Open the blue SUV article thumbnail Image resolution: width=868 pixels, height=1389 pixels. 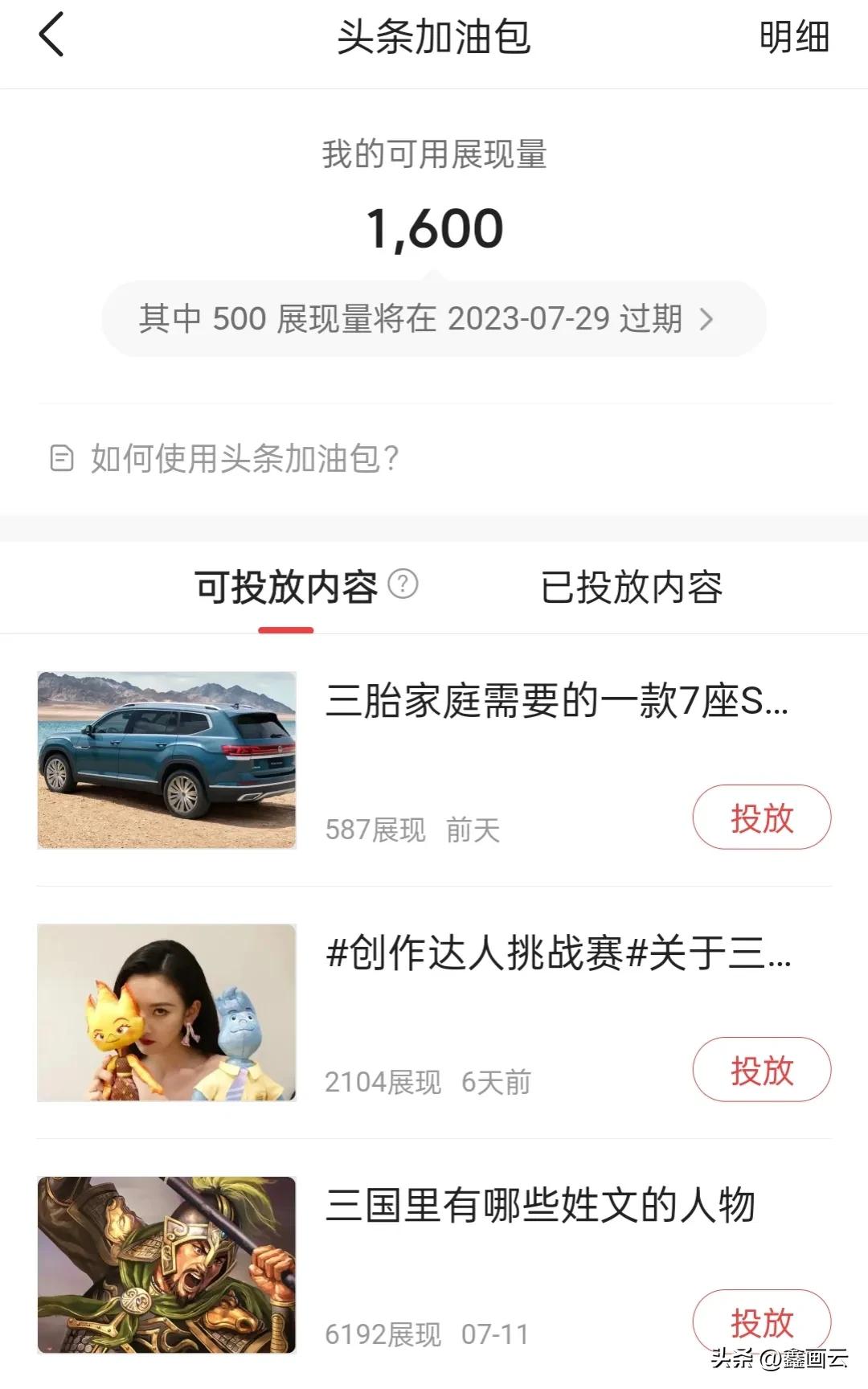[x=165, y=759]
